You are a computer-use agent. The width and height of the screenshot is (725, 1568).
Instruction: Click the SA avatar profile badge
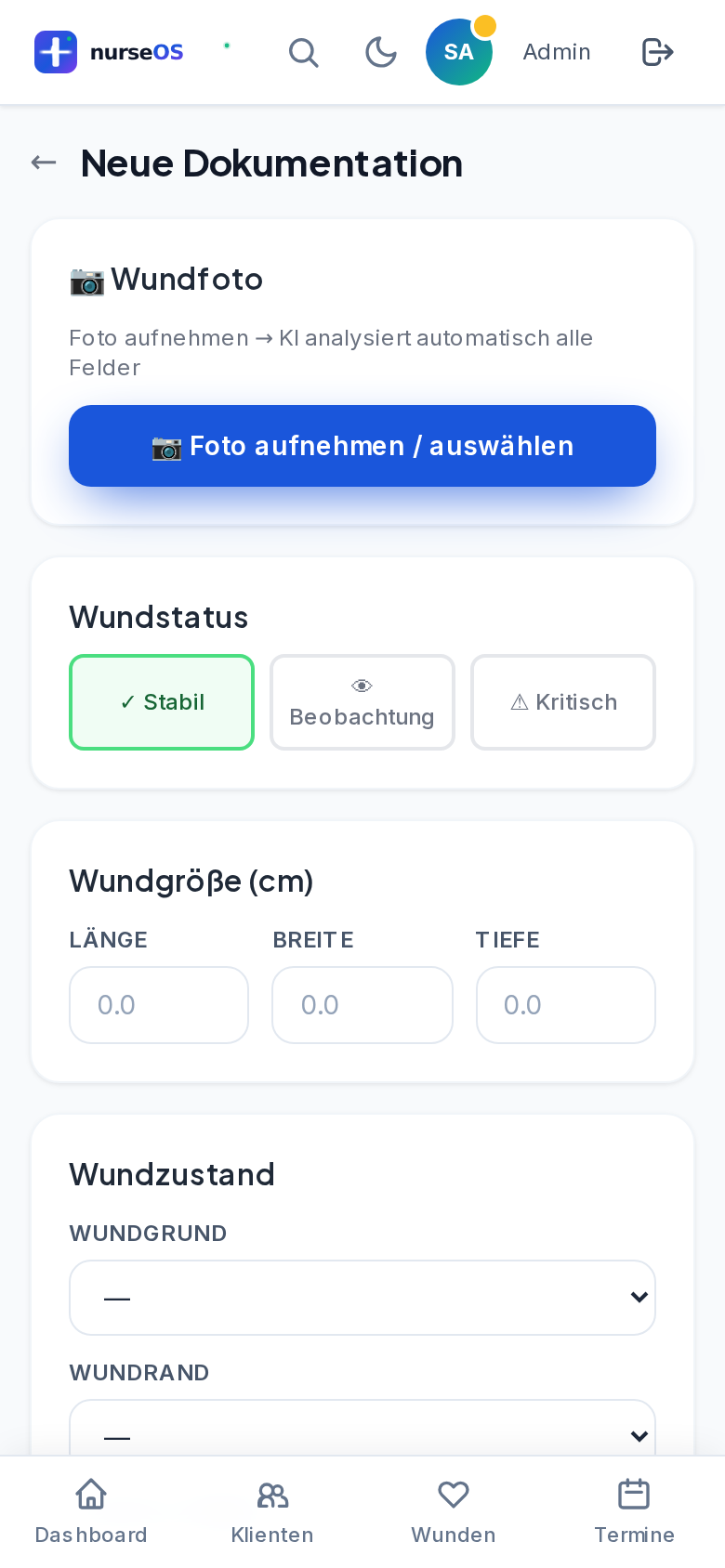(x=459, y=52)
